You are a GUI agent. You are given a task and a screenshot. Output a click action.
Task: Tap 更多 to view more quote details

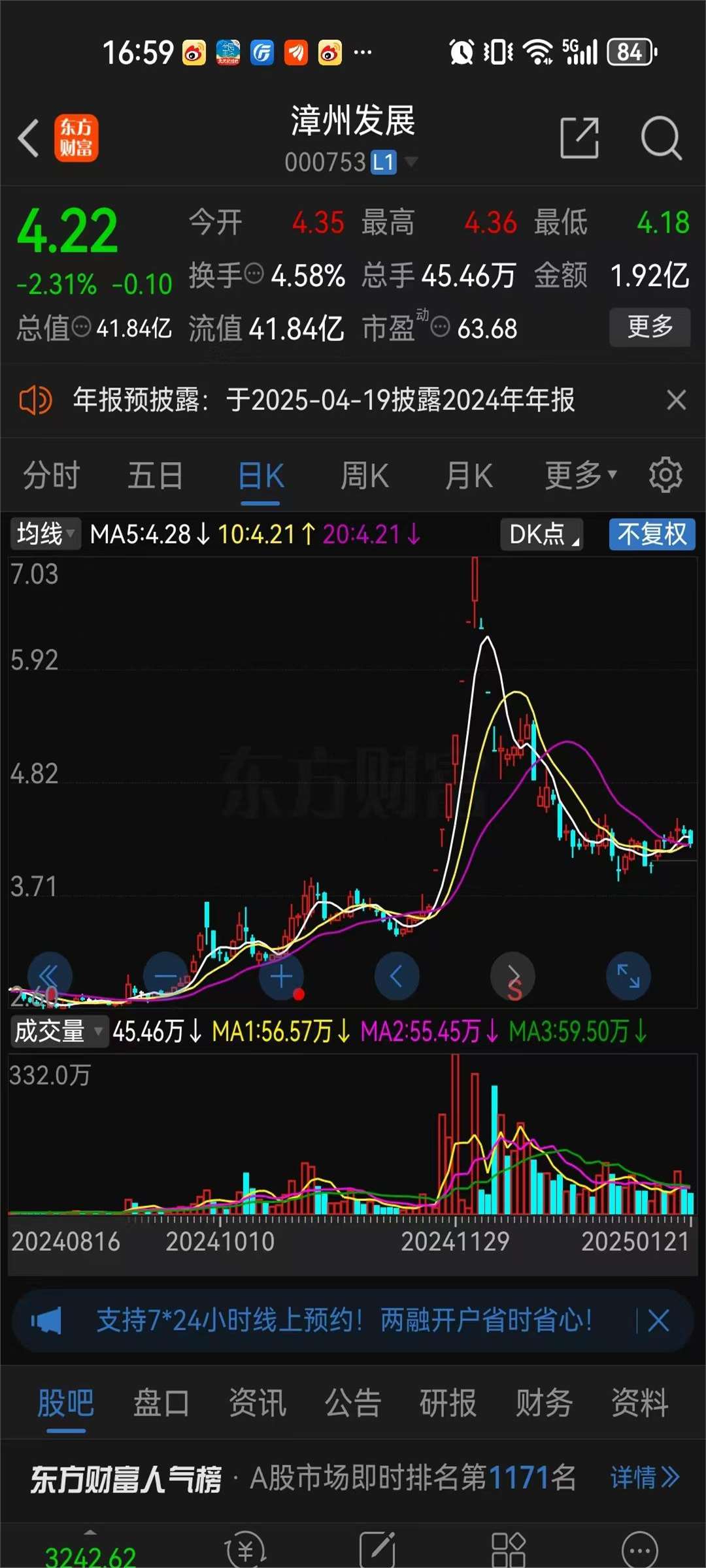[648, 327]
